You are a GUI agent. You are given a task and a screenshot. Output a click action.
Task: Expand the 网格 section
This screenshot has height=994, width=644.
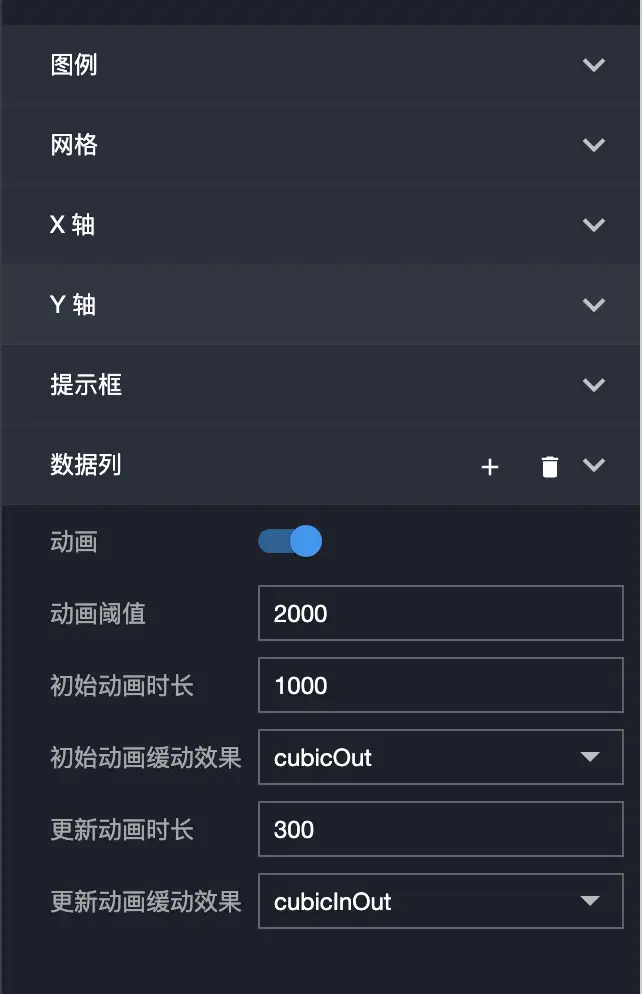(593, 145)
